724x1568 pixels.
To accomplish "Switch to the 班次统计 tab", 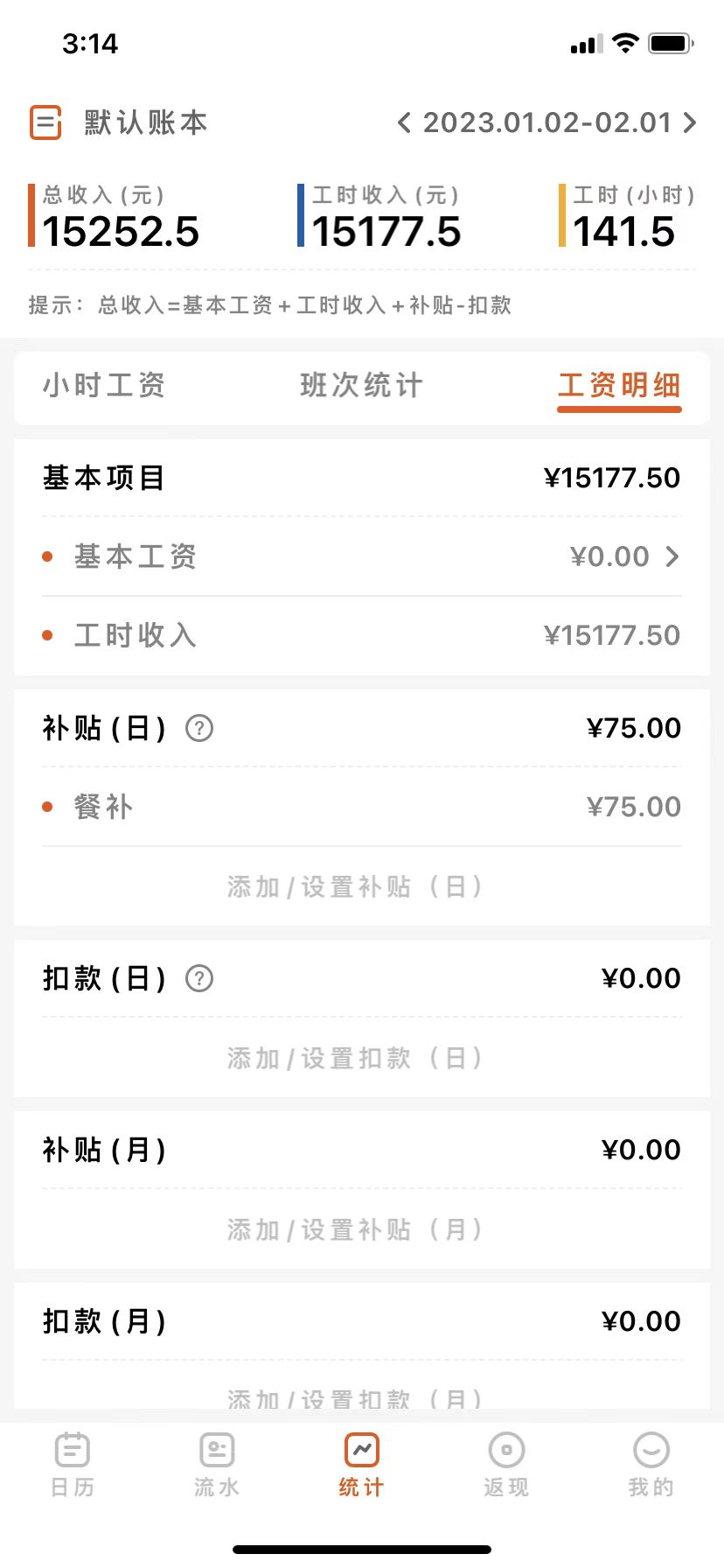I will (361, 386).
